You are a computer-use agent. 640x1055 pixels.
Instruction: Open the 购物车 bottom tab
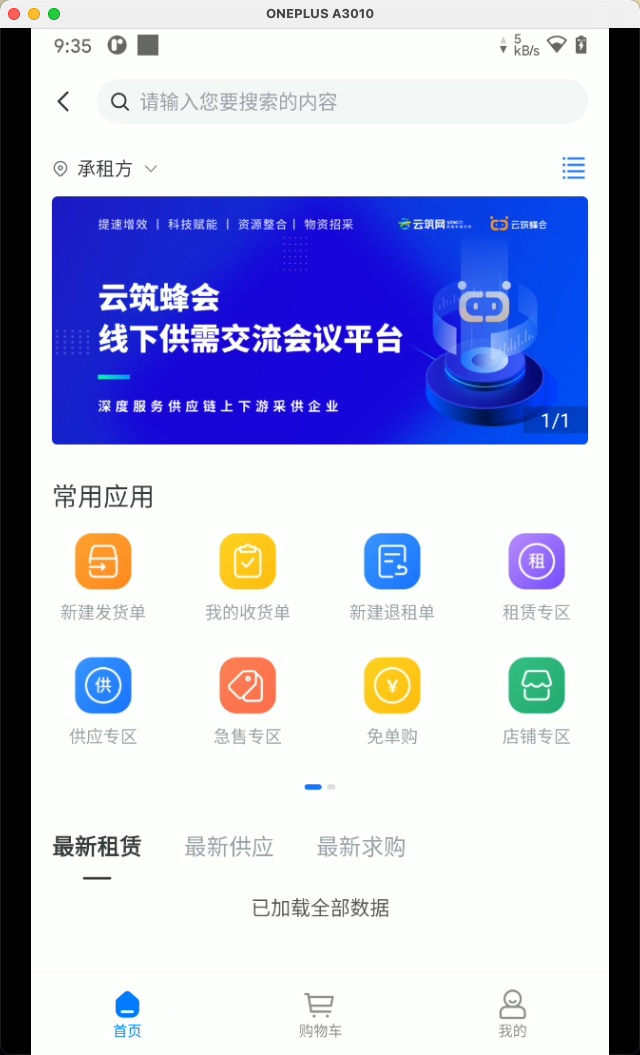[320, 1014]
